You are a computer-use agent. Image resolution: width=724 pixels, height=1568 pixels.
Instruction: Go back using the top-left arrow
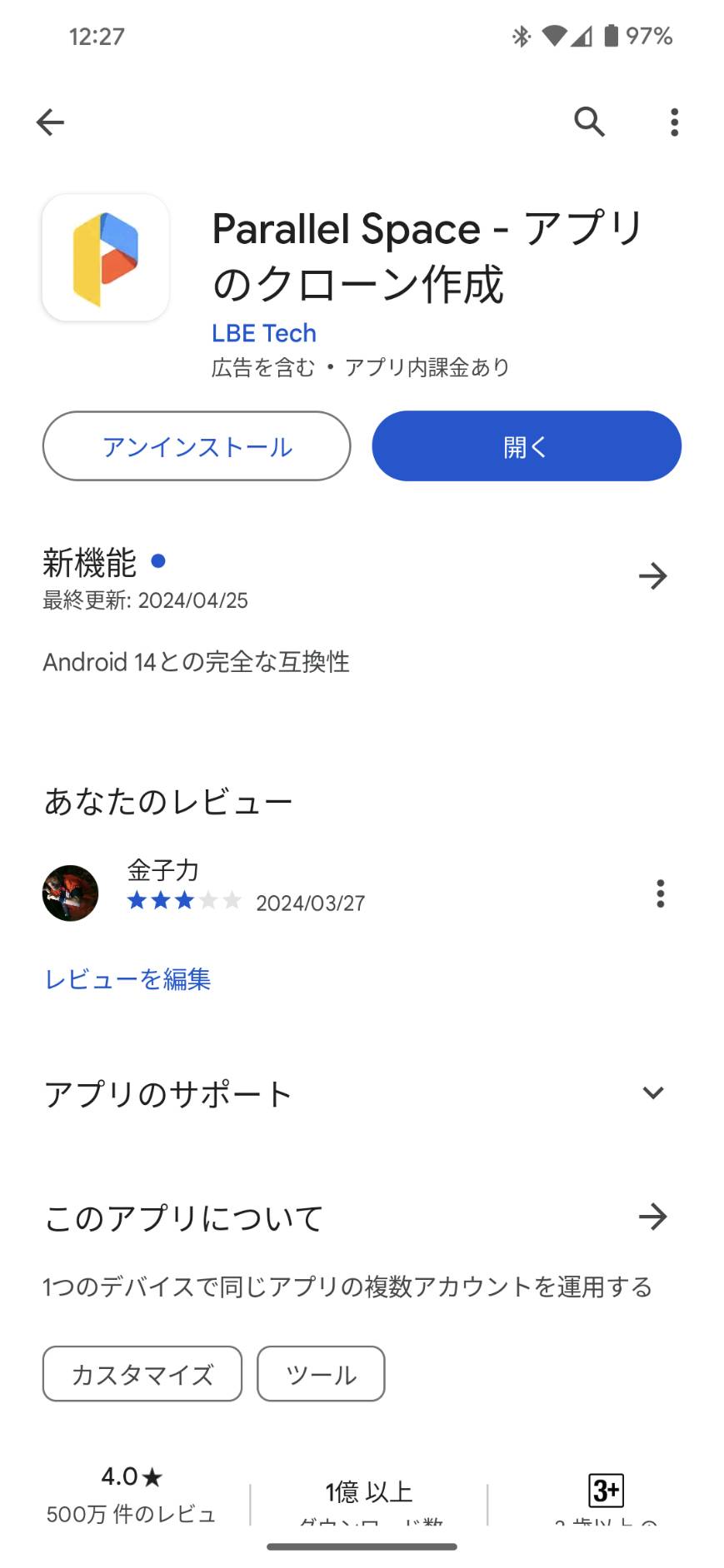50,122
